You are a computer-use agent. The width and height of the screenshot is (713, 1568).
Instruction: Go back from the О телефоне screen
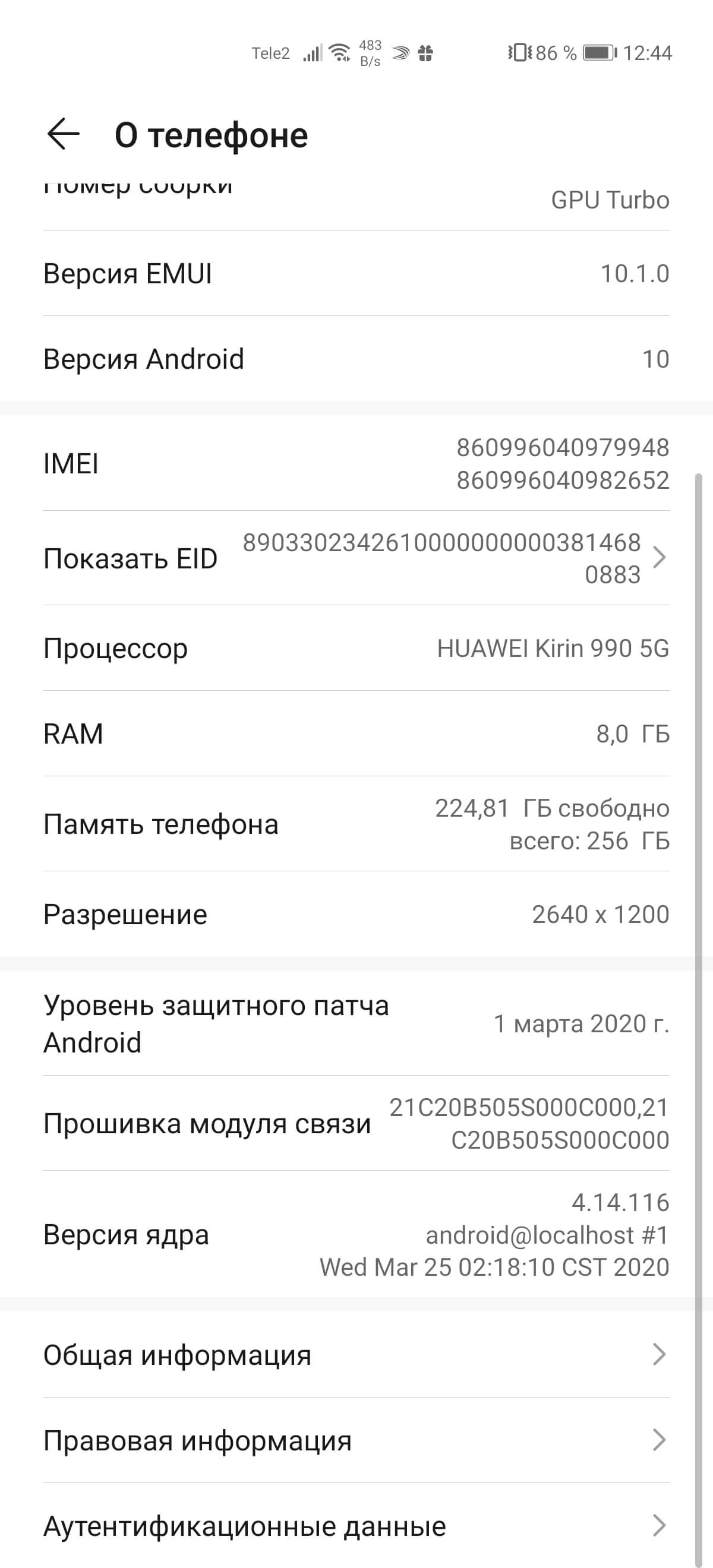click(64, 134)
